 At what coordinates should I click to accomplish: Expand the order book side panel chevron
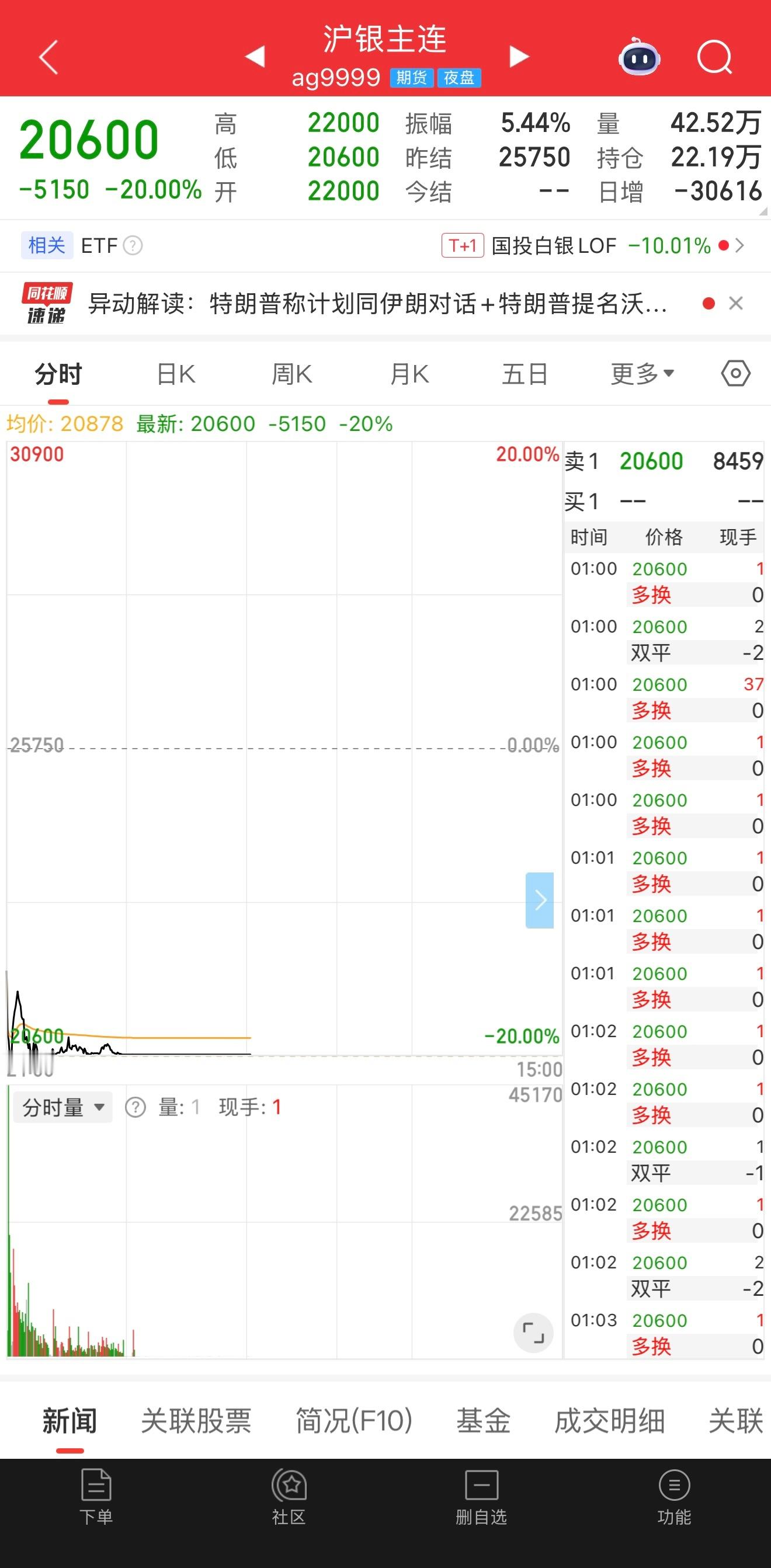(541, 899)
